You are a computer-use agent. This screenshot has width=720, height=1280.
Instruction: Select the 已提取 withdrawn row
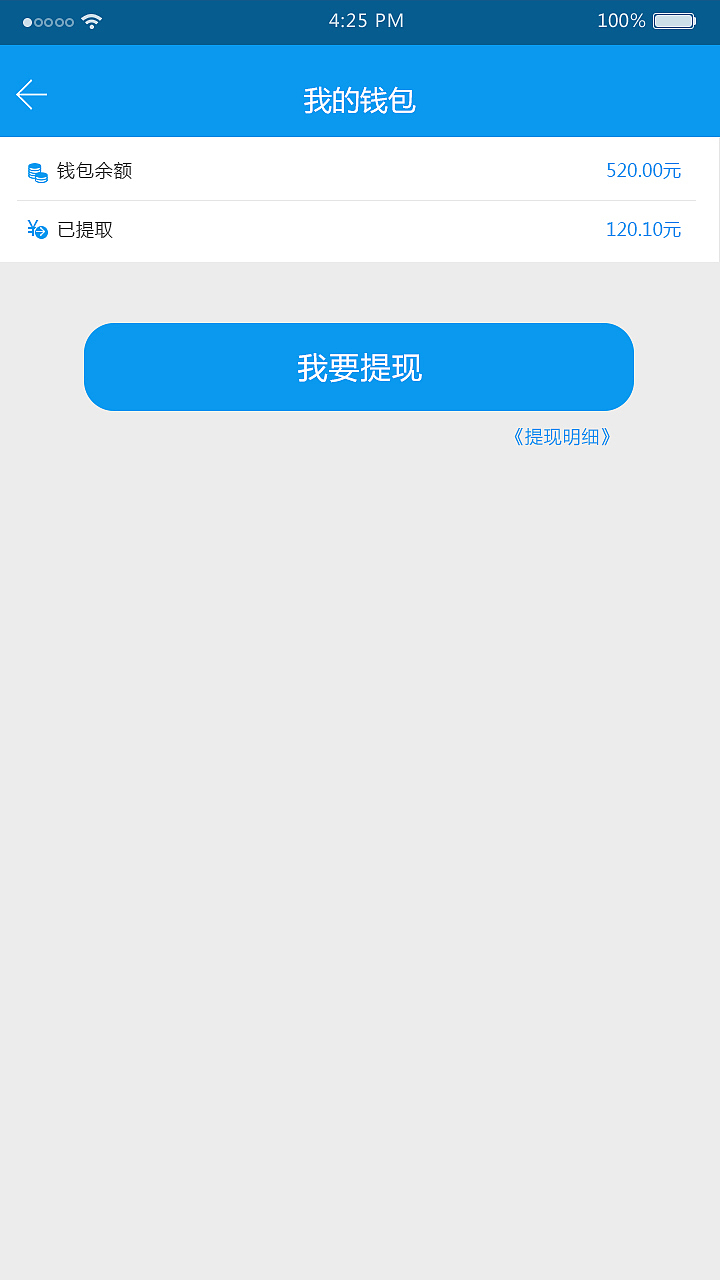click(360, 229)
